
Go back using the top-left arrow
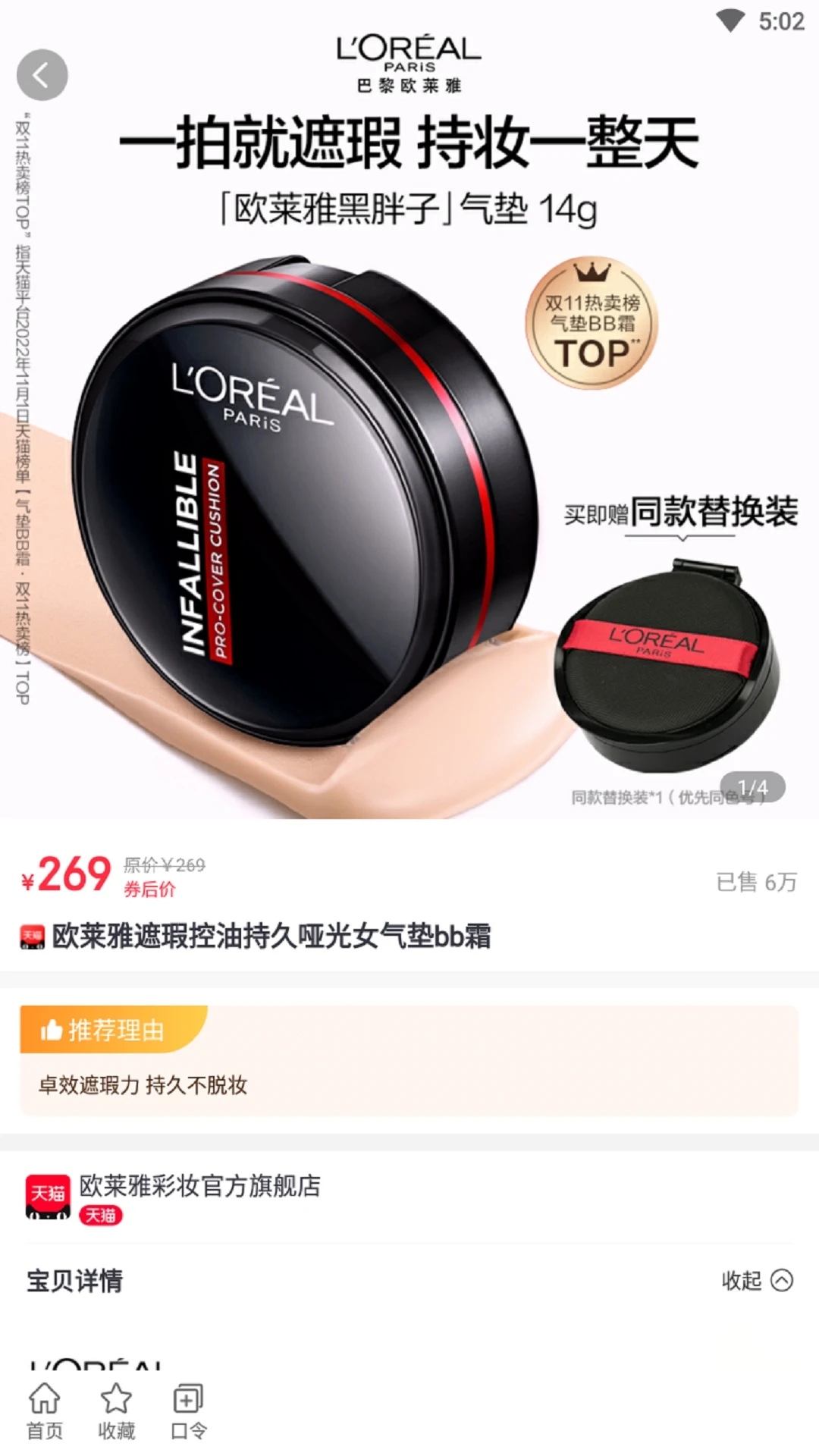click(42, 75)
